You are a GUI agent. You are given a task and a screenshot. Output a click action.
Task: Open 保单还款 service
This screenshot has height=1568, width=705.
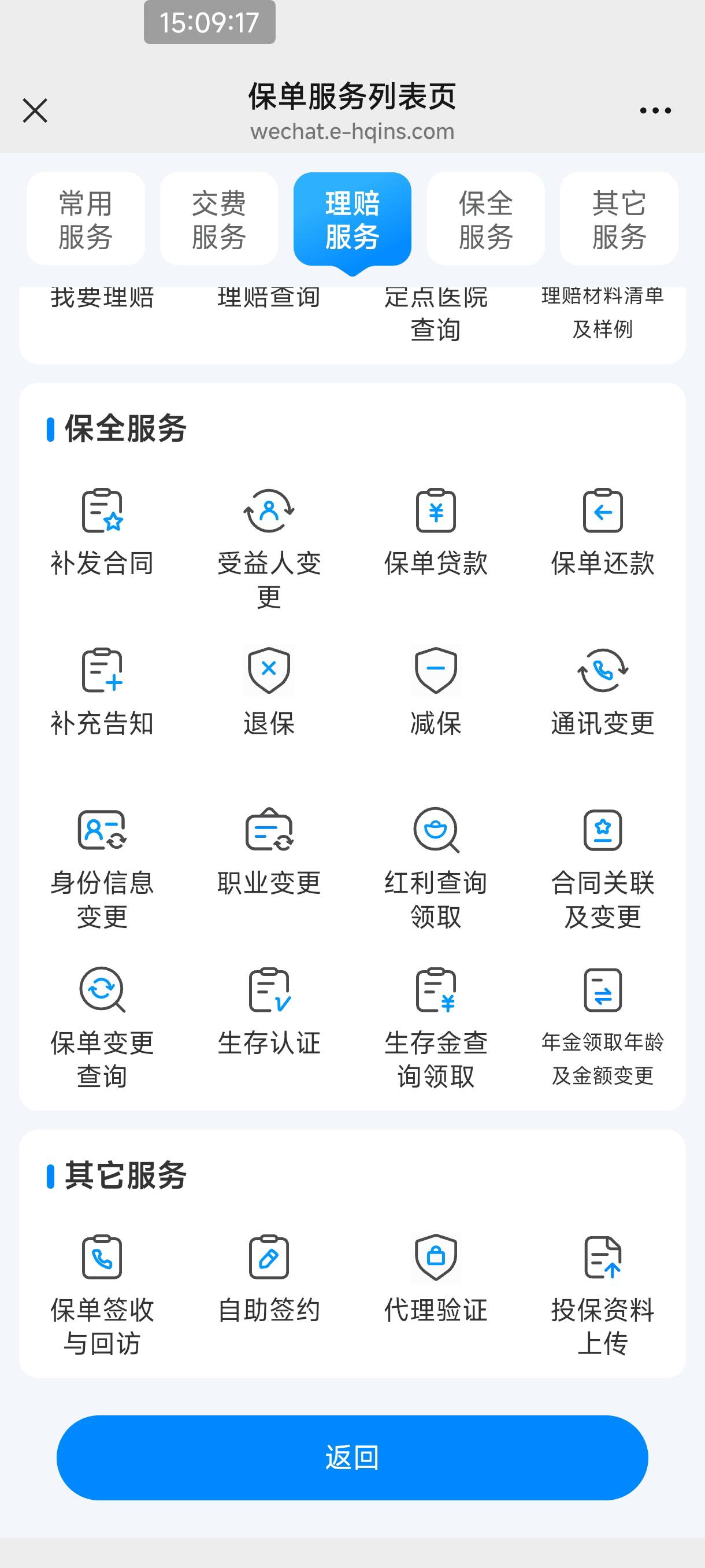[603, 532]
